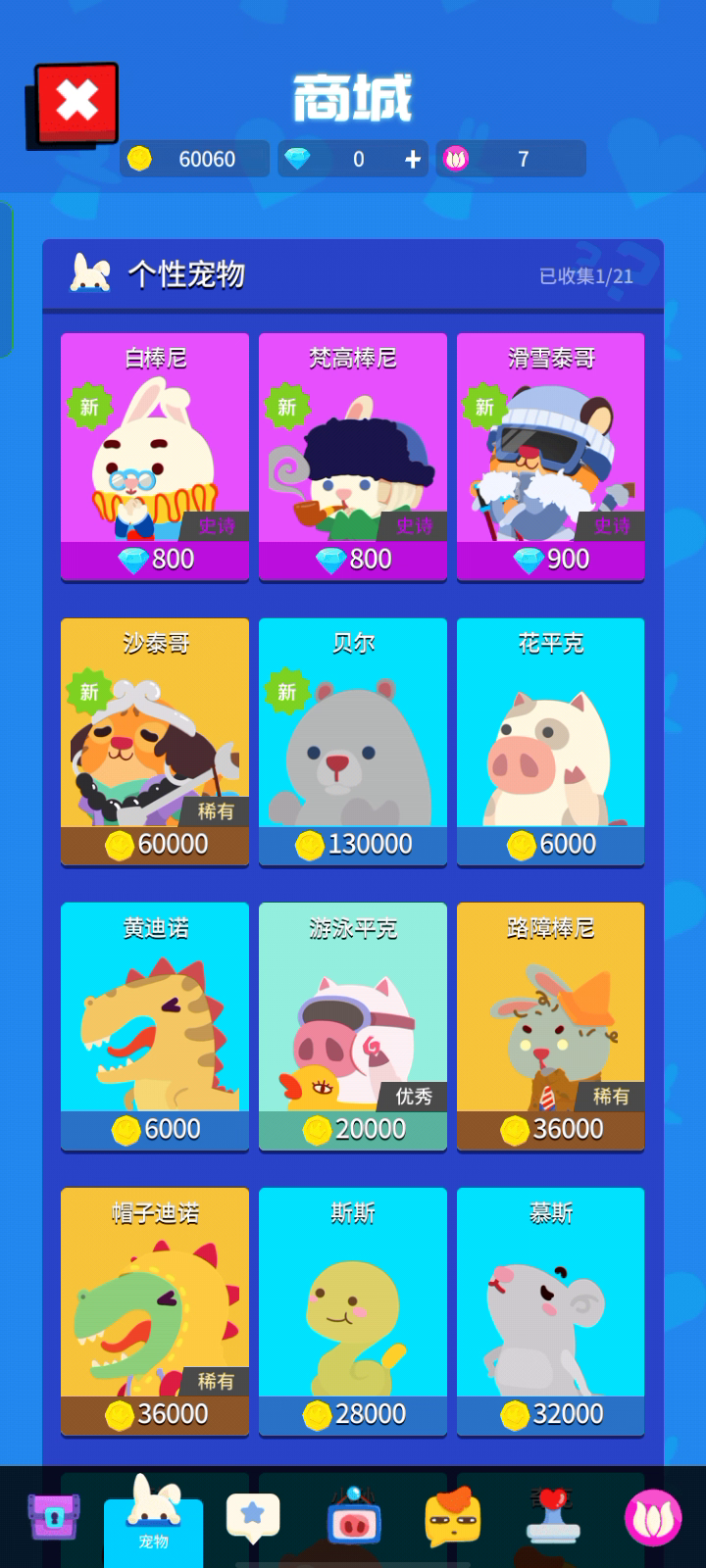Select the 路障棒尼 zombie rabbit pet
Screen dimensions: 706x1568
(550, 1026)
